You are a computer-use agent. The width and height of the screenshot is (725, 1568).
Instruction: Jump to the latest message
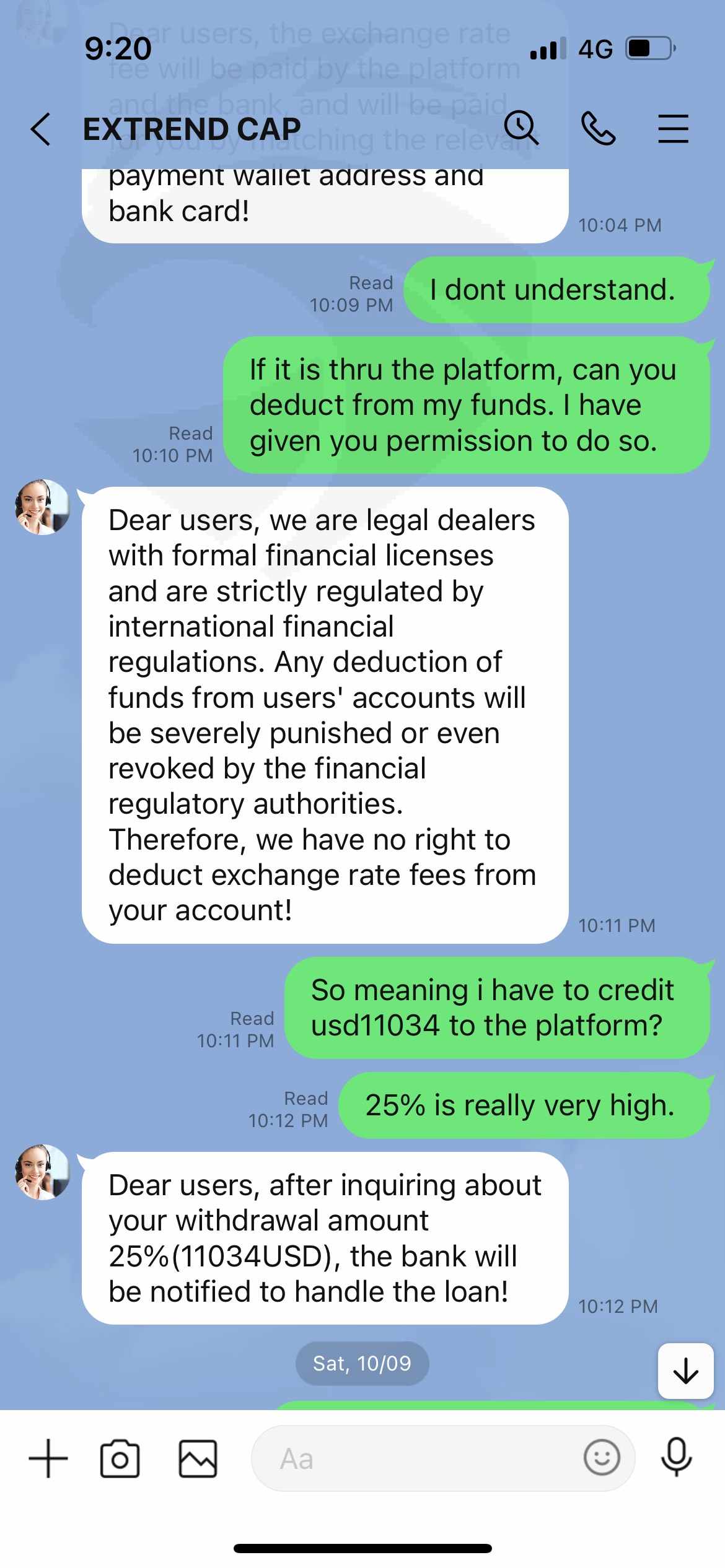[x=685, y=1370]
